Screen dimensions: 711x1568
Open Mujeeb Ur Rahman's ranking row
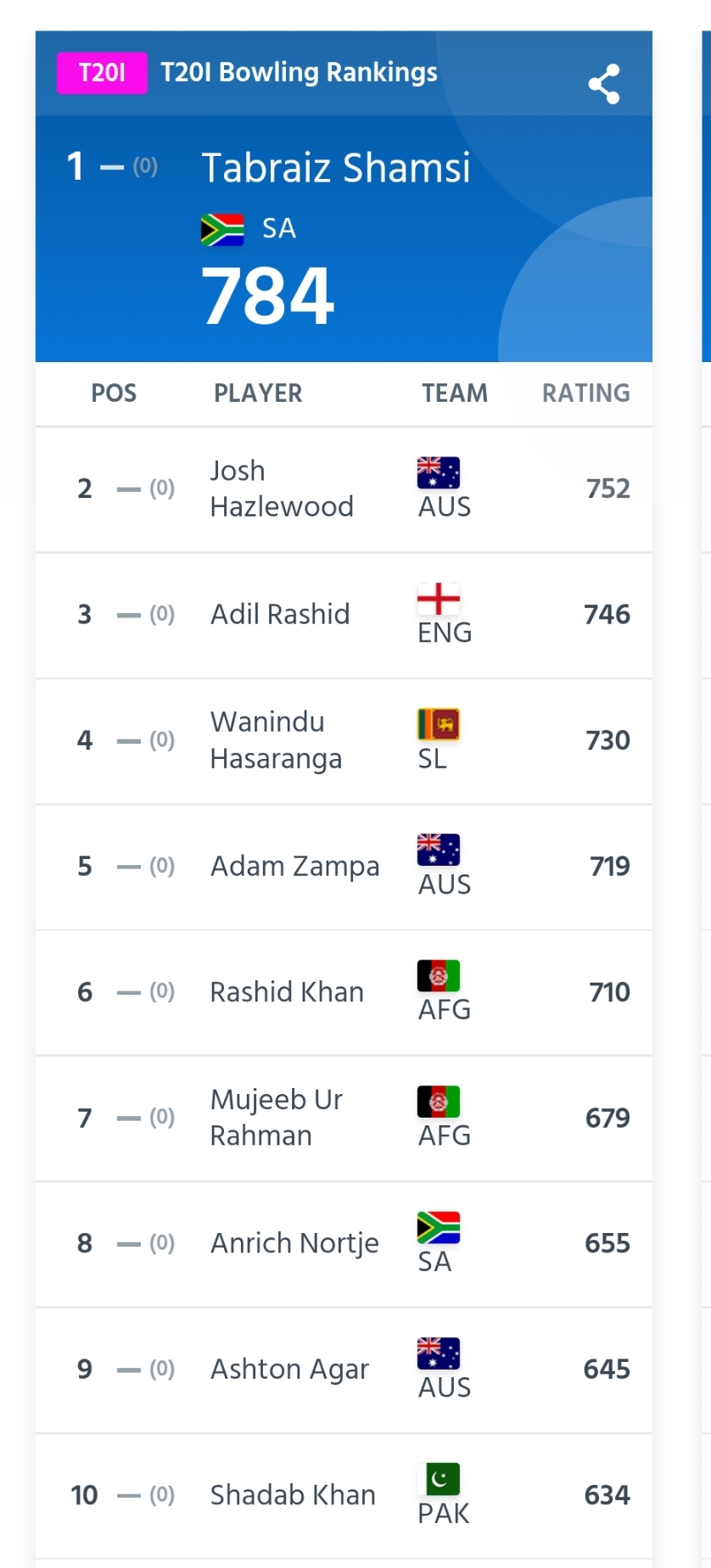(344, 1119)
